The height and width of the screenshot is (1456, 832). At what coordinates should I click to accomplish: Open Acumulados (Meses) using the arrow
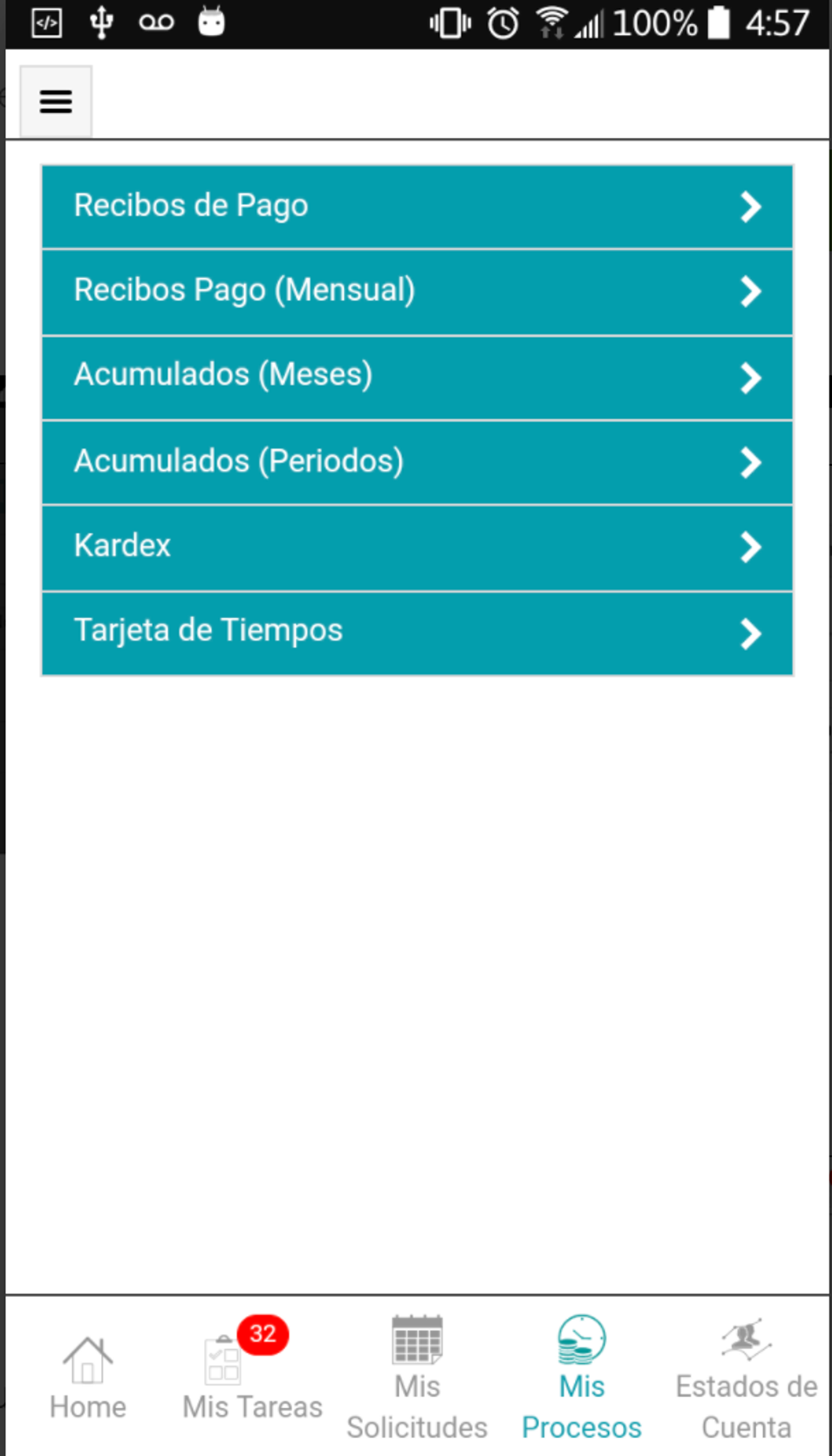[x=750, y=377]
